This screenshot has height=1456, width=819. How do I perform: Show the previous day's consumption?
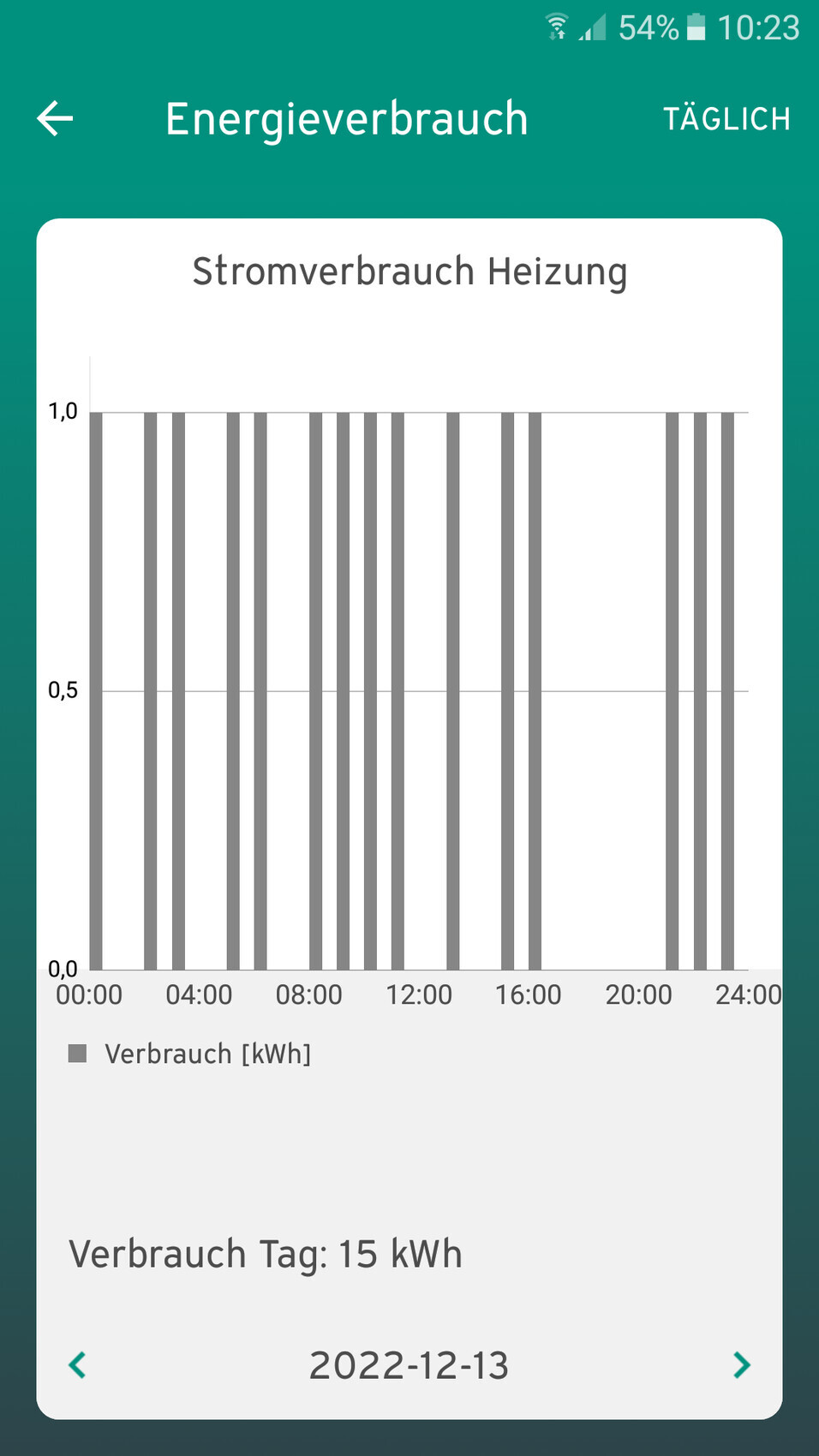point(78,1364)
